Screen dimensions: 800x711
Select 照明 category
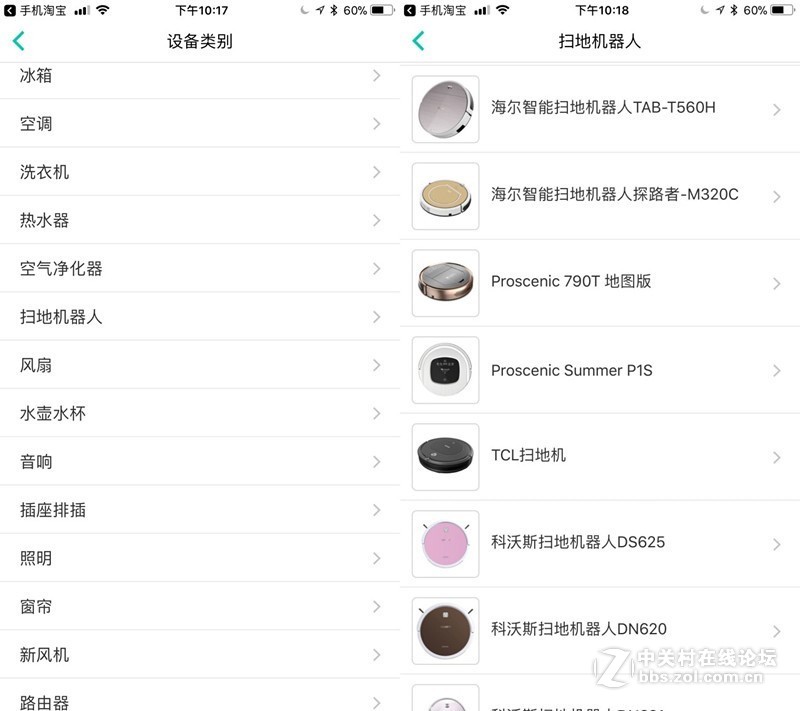coord(200,558)
